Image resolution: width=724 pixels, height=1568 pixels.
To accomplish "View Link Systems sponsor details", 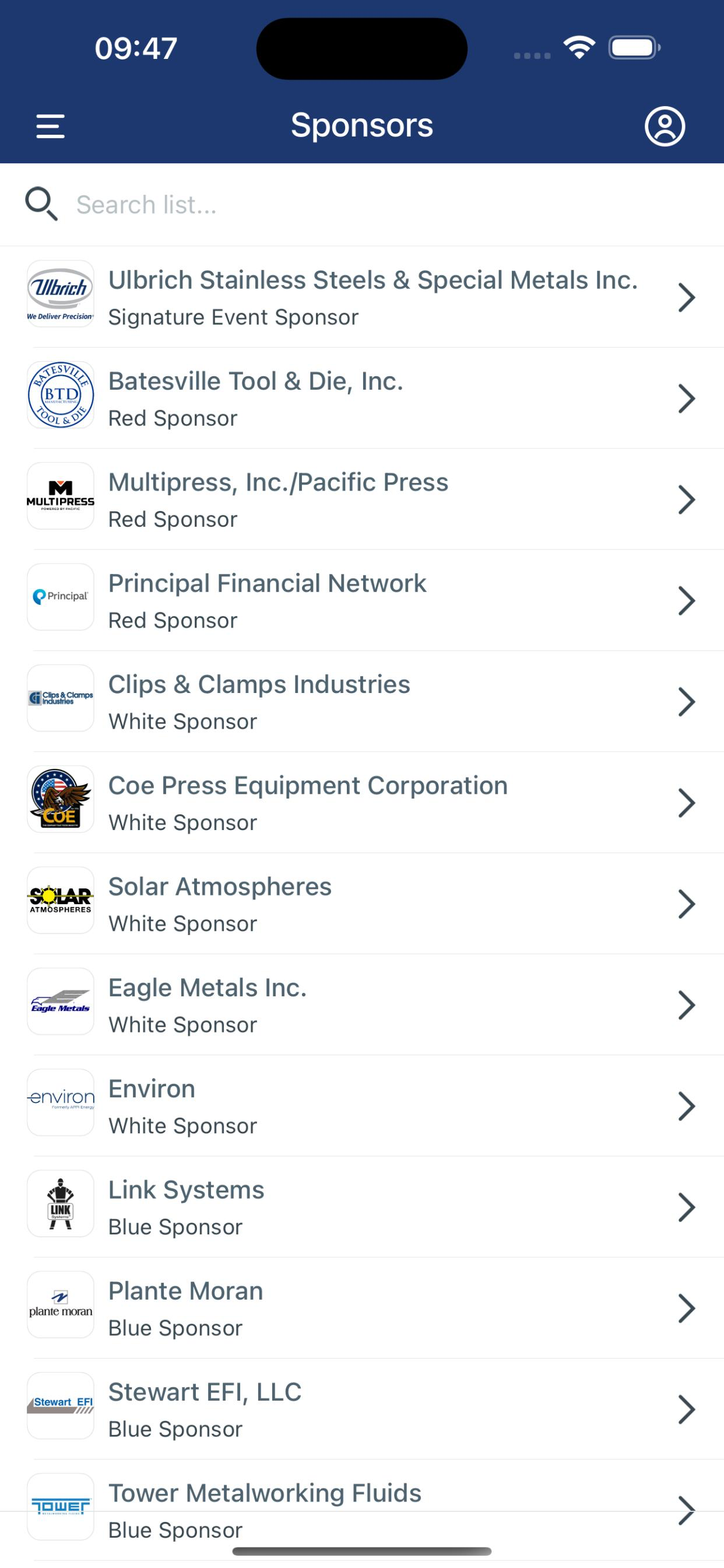I will coord(362,1206).
